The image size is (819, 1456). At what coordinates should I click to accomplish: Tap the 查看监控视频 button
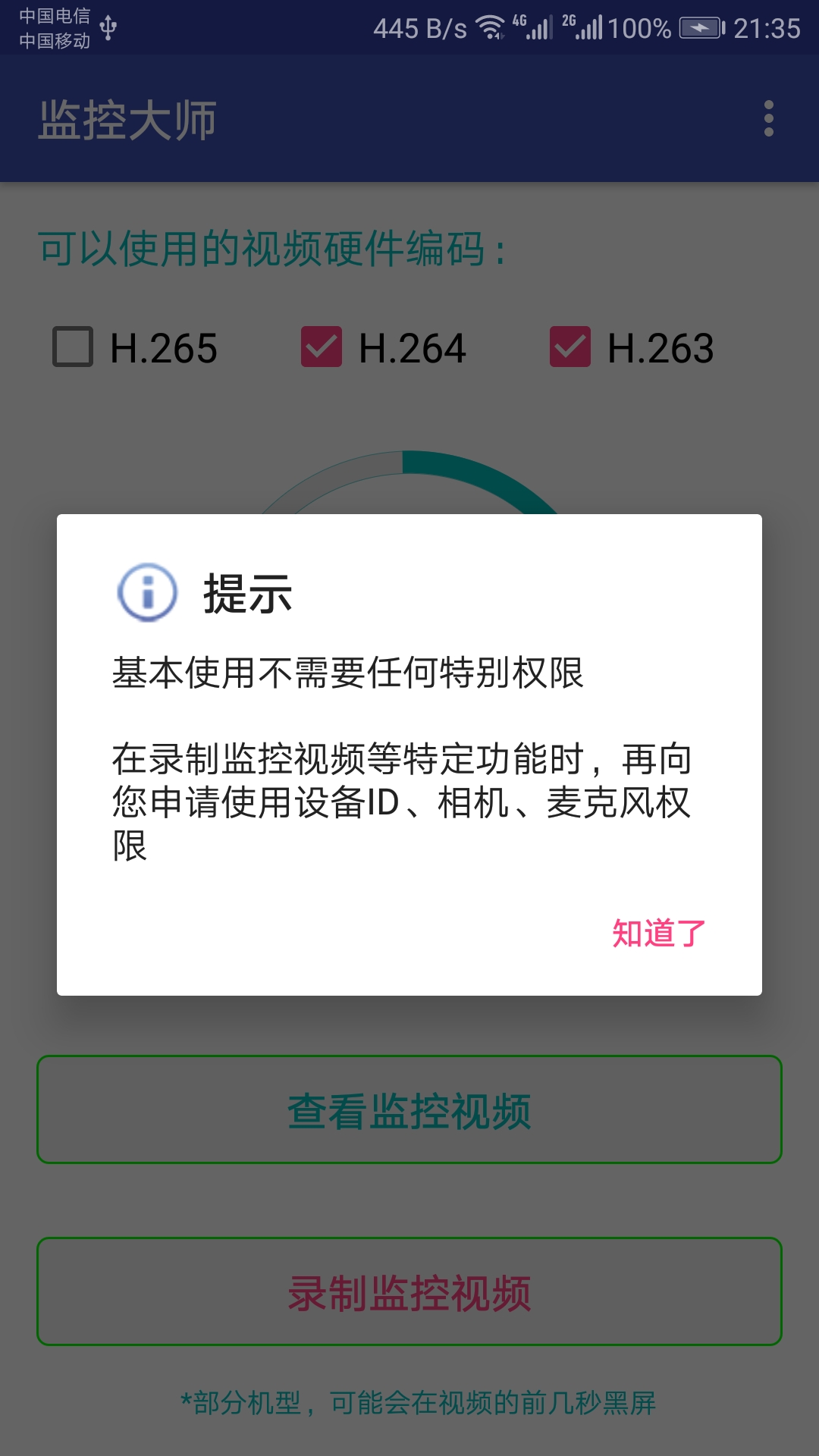tap(409, 1108)
